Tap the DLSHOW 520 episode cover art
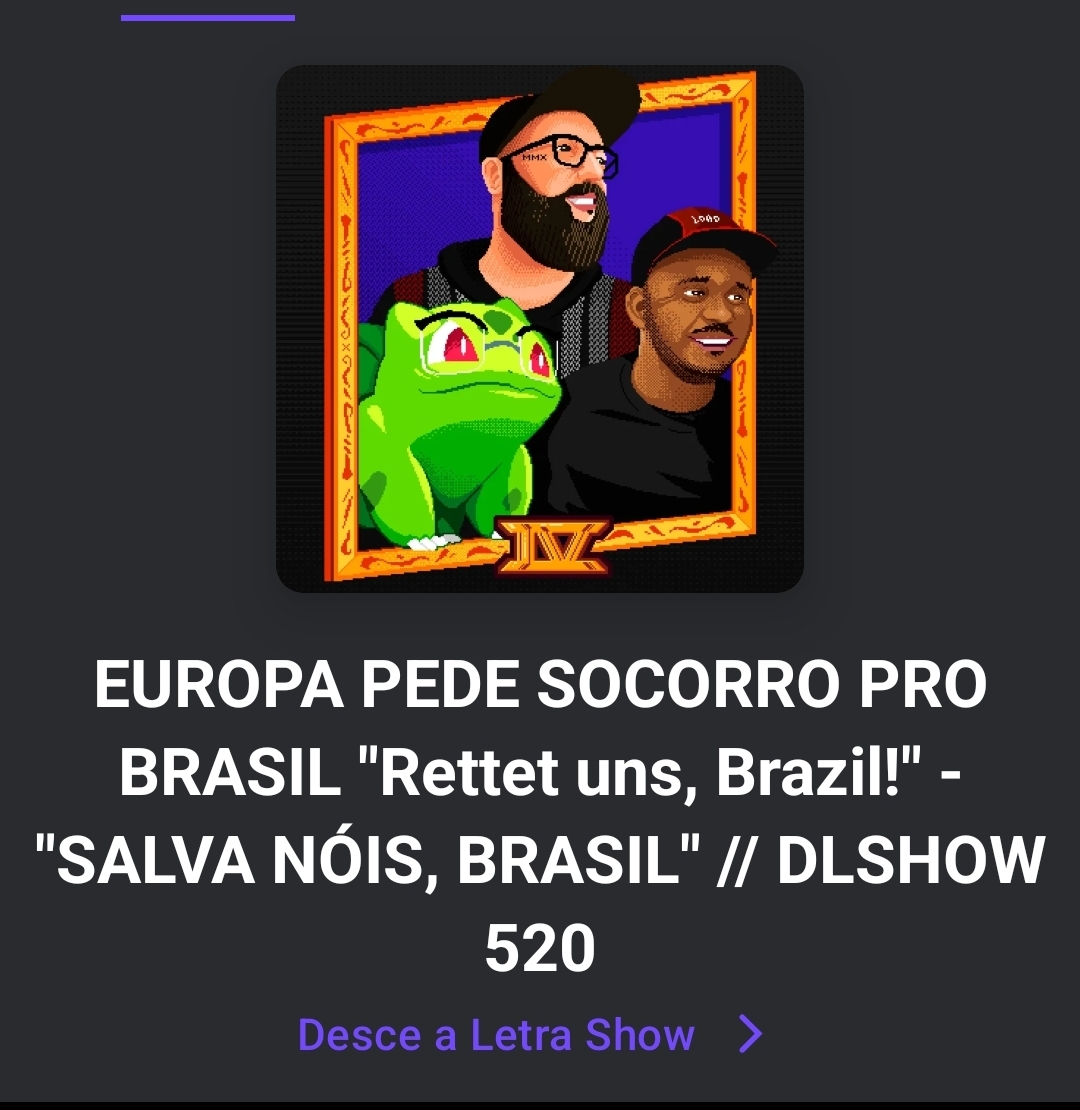This screenshot has height=1110, width=1080. [540, 329]
